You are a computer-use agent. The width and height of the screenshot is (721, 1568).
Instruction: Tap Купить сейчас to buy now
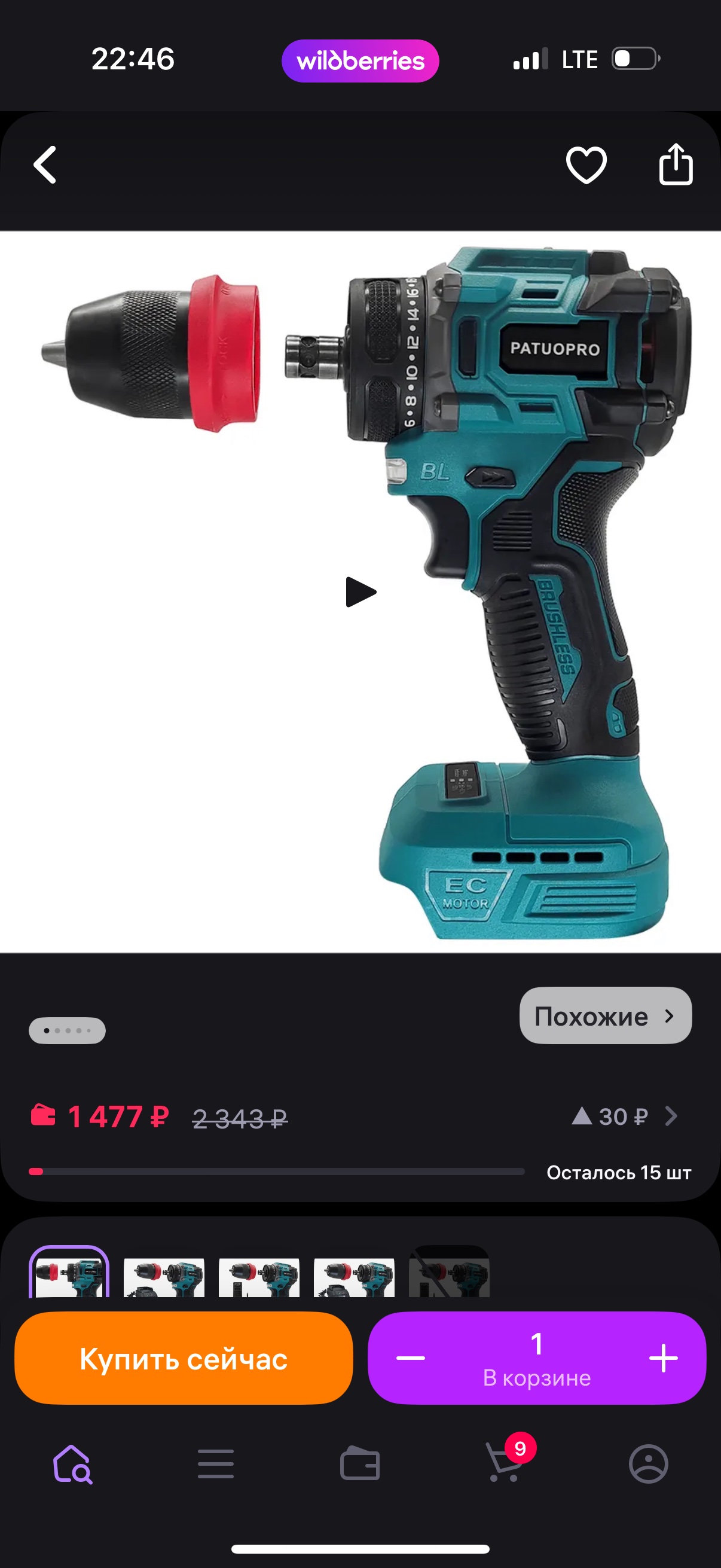[183, 1358]
